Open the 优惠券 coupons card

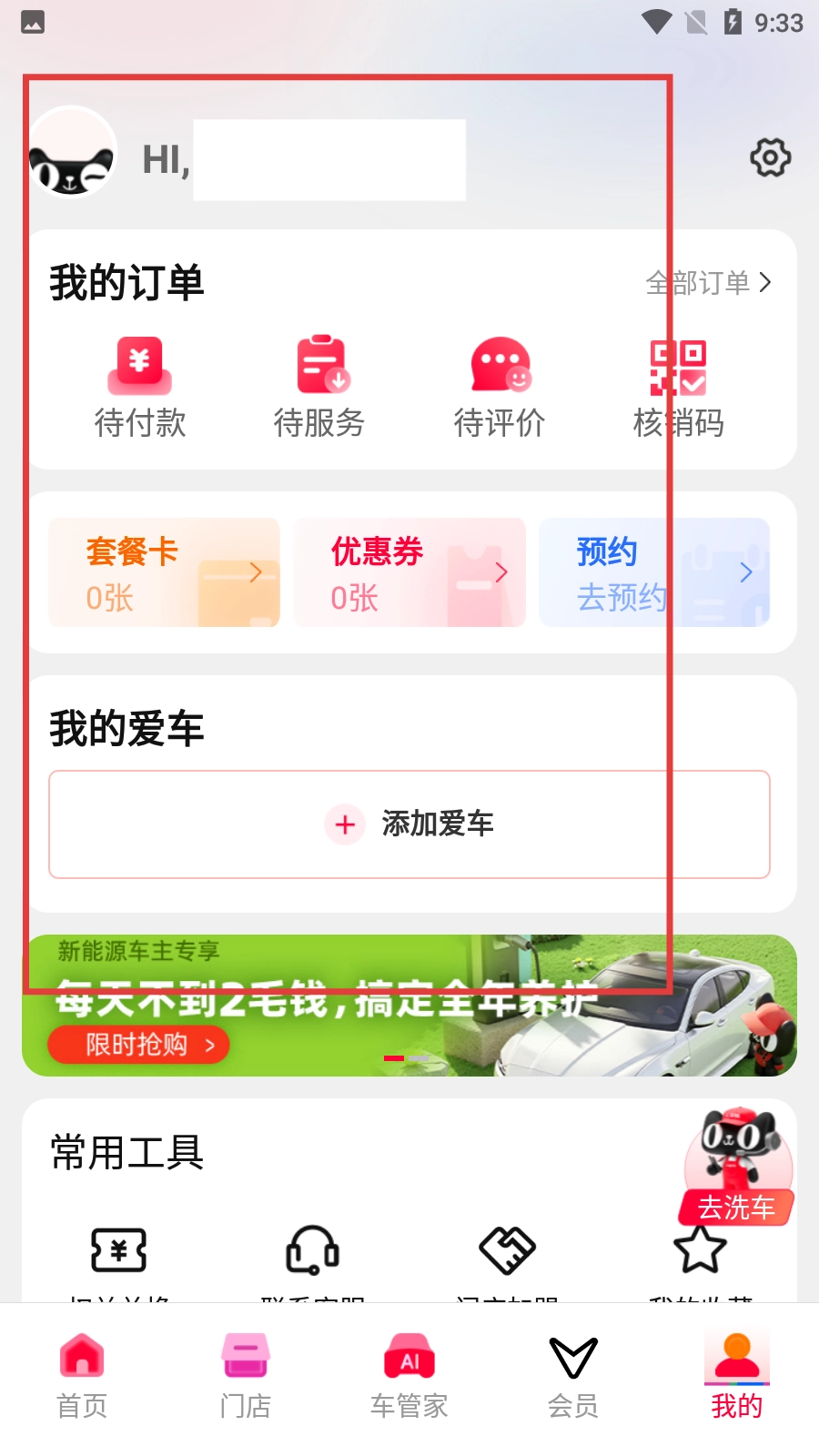(x=409, y=572)
